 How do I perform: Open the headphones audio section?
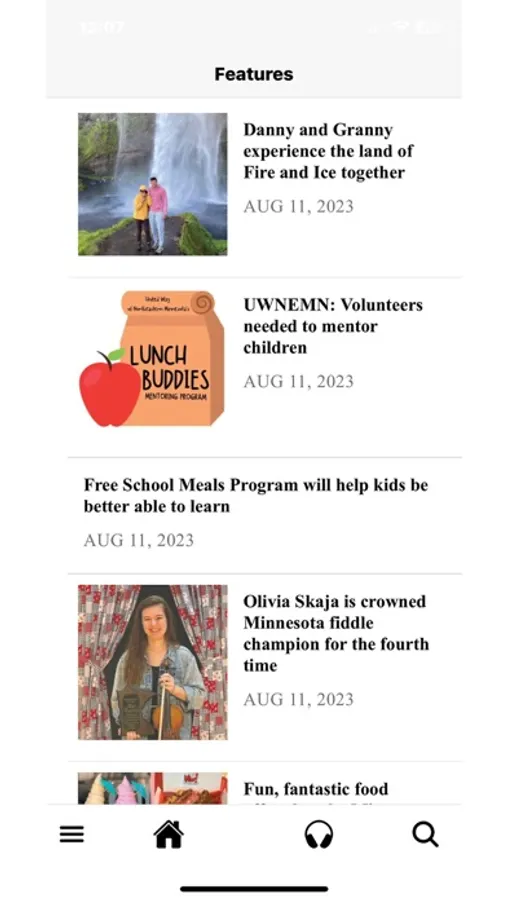(319, 834)
